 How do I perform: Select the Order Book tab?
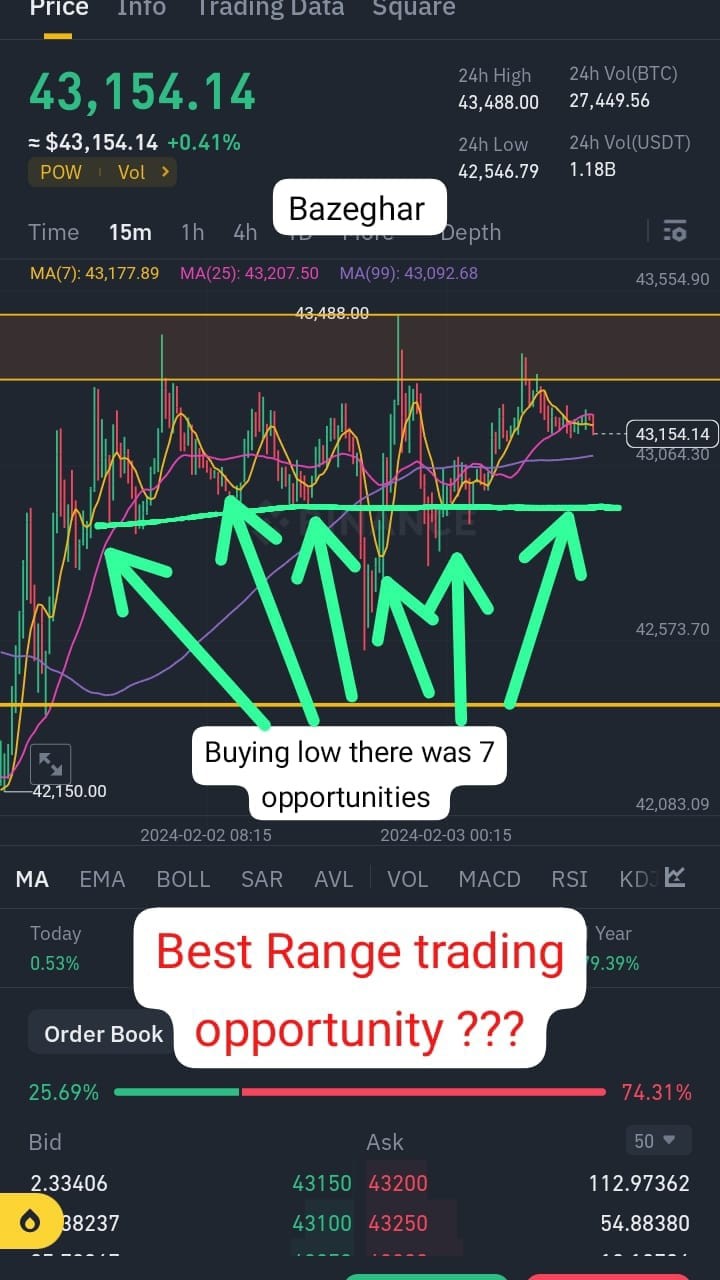click(103, 1034)
